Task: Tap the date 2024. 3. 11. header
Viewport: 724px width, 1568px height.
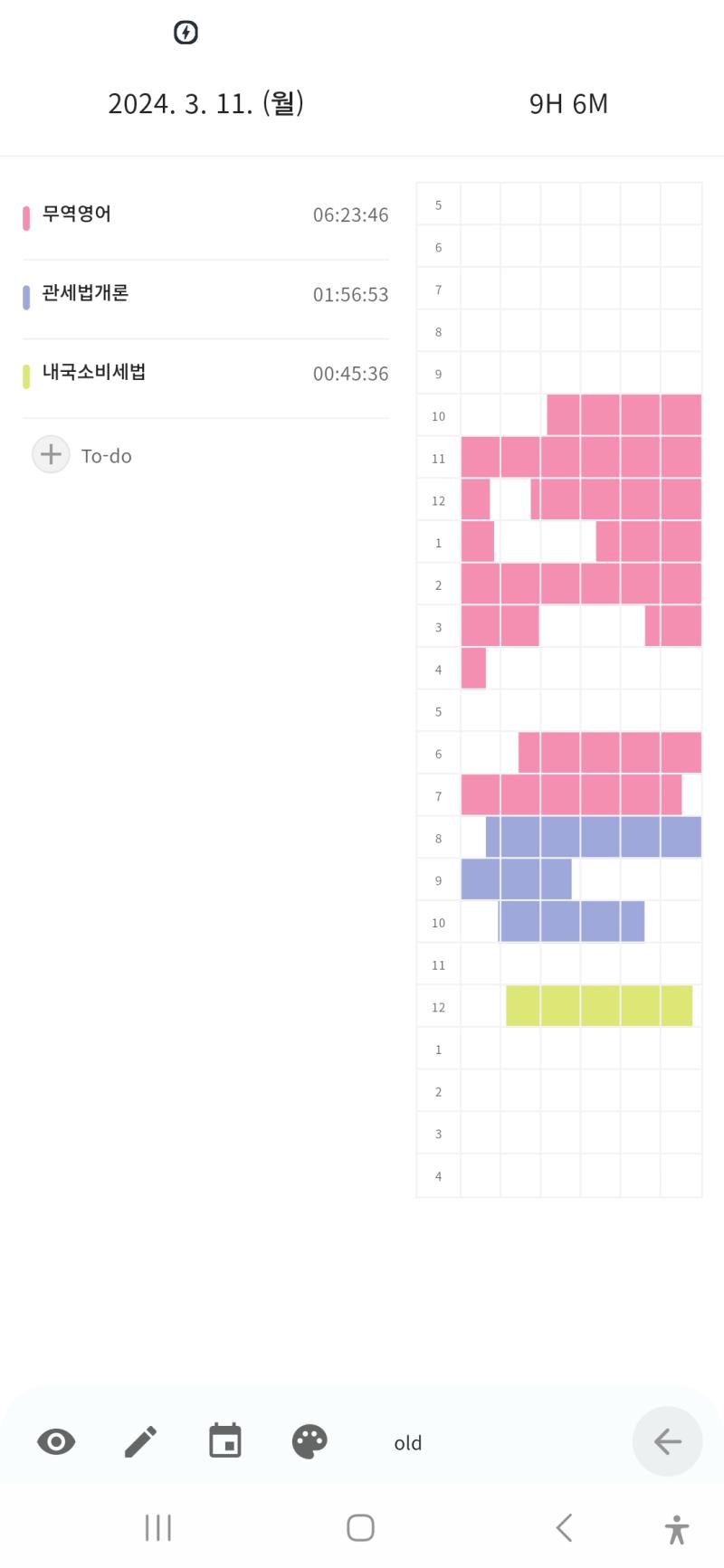Action: (x=205, y=103)
